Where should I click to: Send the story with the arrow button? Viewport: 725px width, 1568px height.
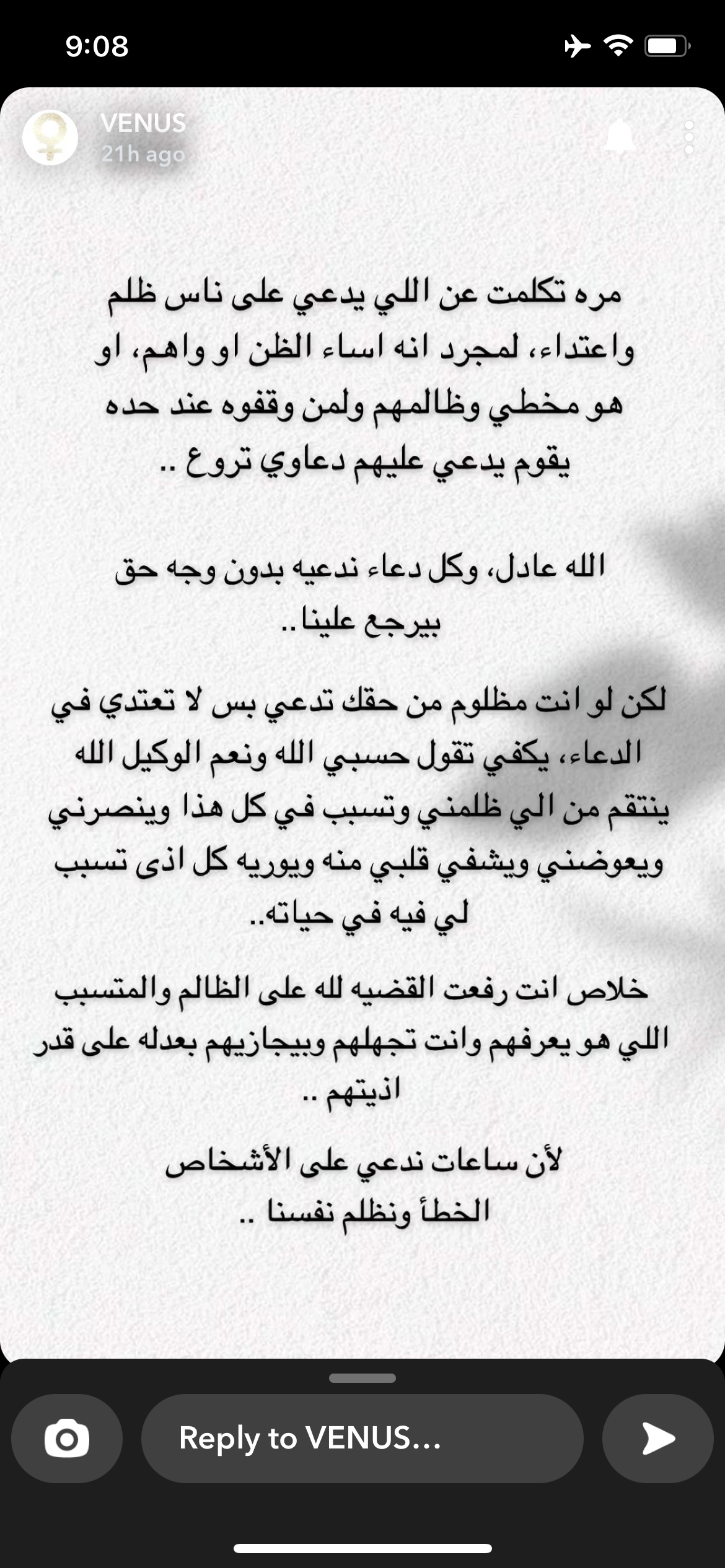click(x=657, y=1438)
